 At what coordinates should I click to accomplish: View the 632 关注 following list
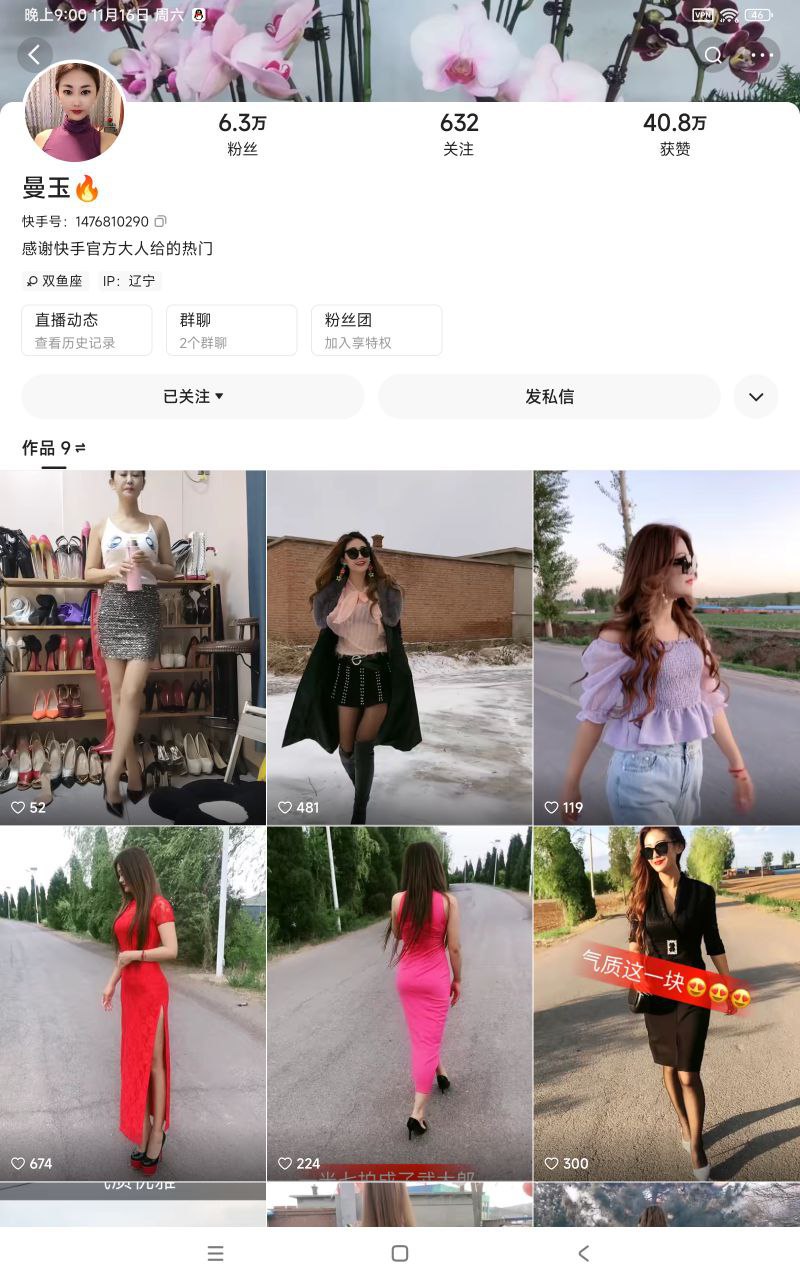tap(459, 135)
